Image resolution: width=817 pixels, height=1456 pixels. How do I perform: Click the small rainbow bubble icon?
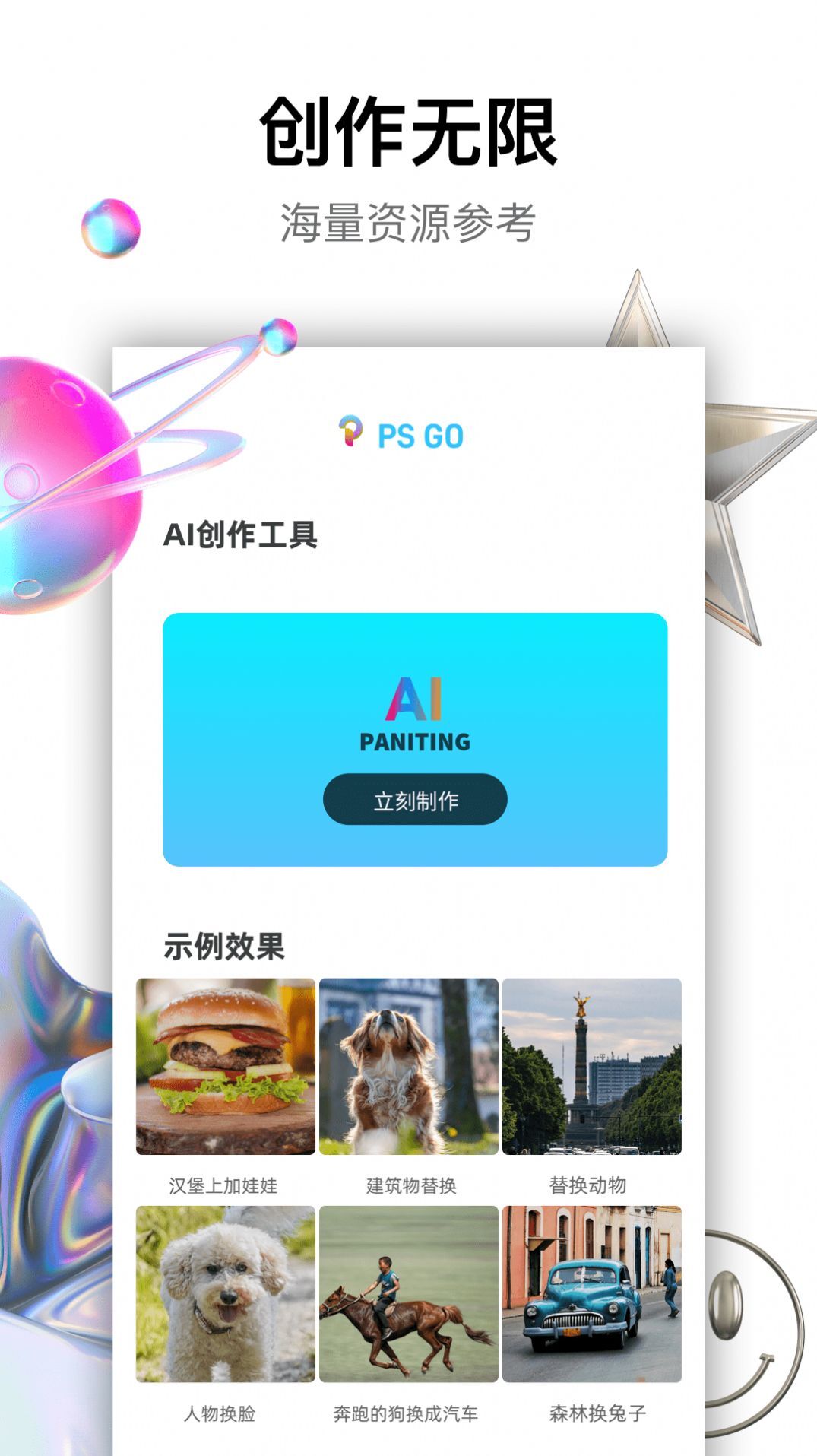[112, 227]
